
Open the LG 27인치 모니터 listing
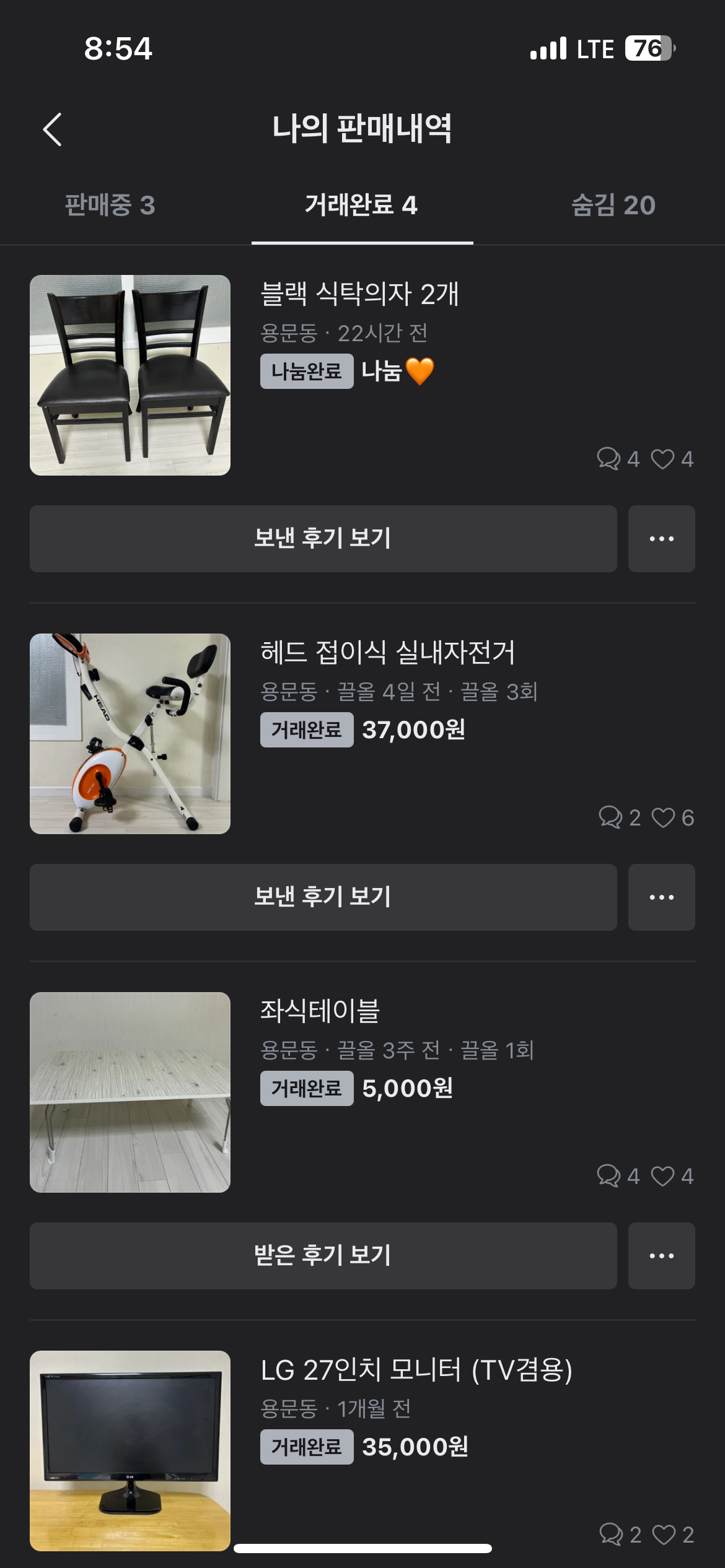coord(416,1370)
